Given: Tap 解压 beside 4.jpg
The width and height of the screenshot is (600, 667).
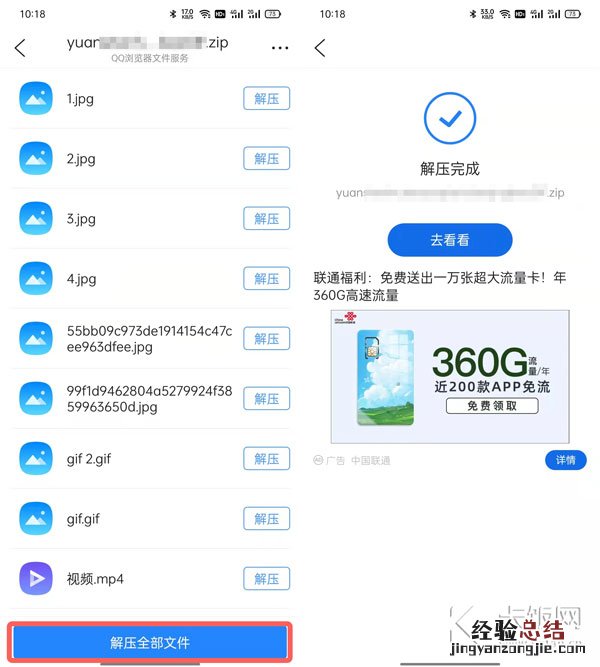Looking at the screenshot, I should [x=266, y=279].
